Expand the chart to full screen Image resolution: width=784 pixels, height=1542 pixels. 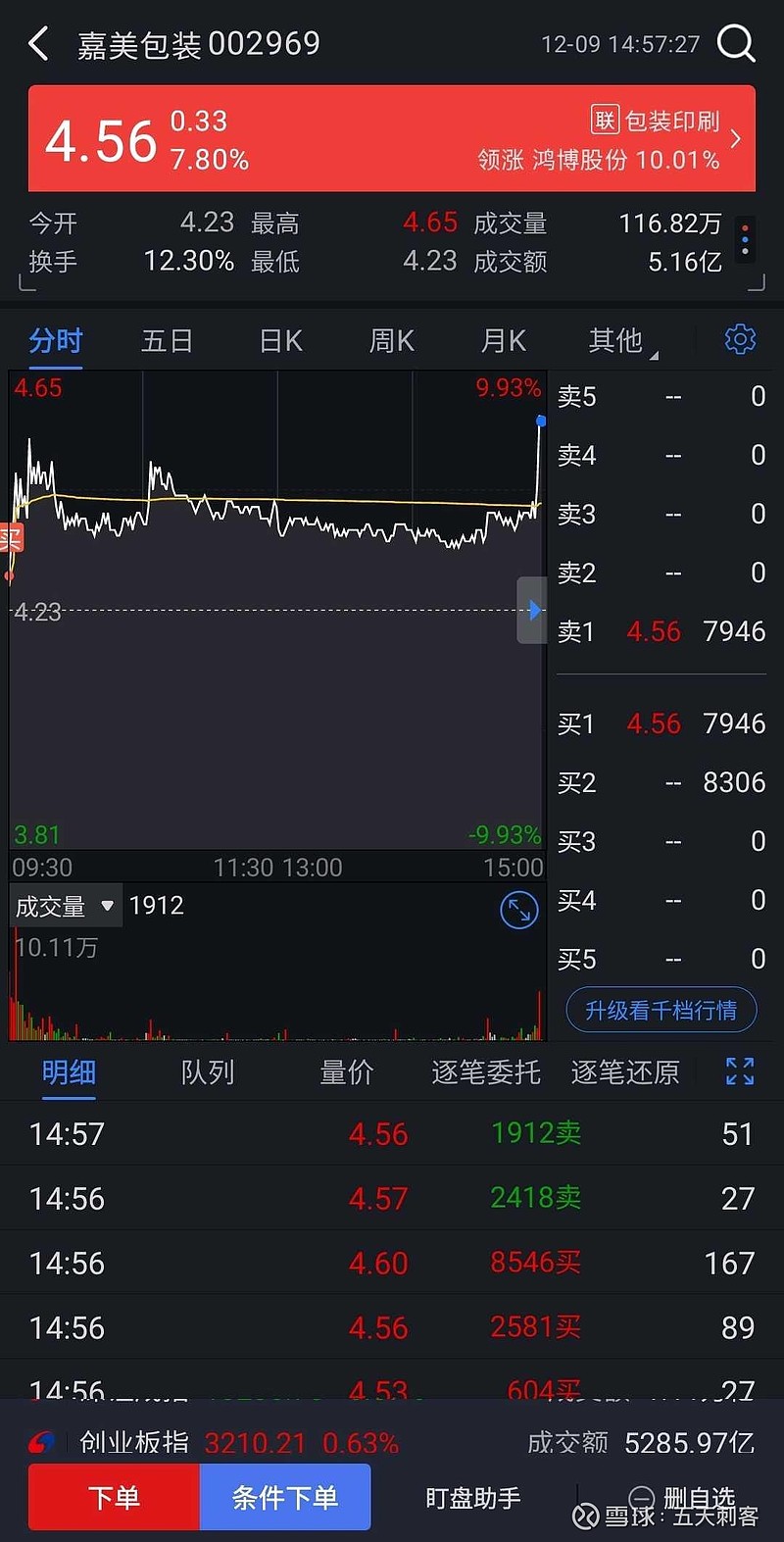(518, 911)
